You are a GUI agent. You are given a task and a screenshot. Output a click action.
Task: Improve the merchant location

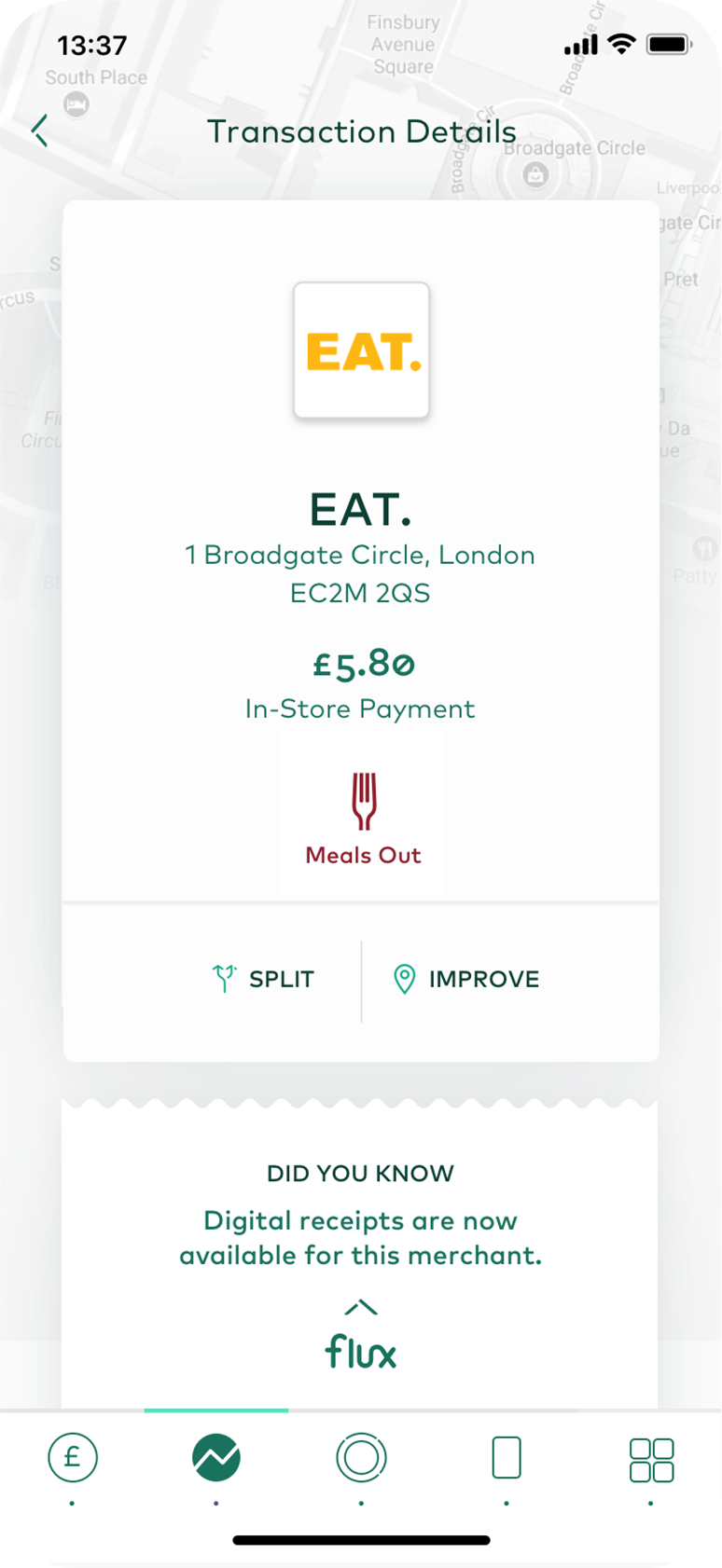pyautogui.click(x=466, y=979)
